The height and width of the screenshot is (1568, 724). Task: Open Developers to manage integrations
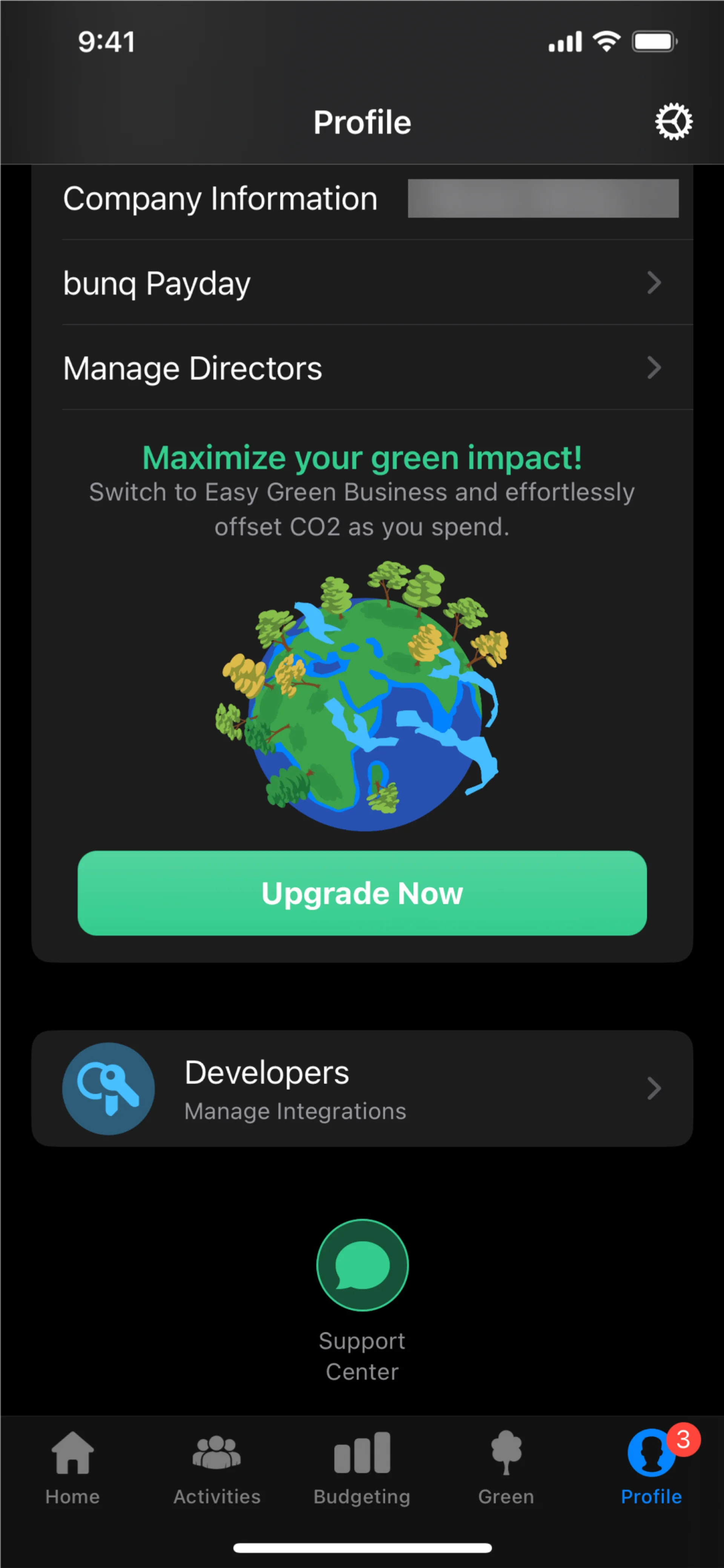pyautogui.click(x=361, y=1088)
